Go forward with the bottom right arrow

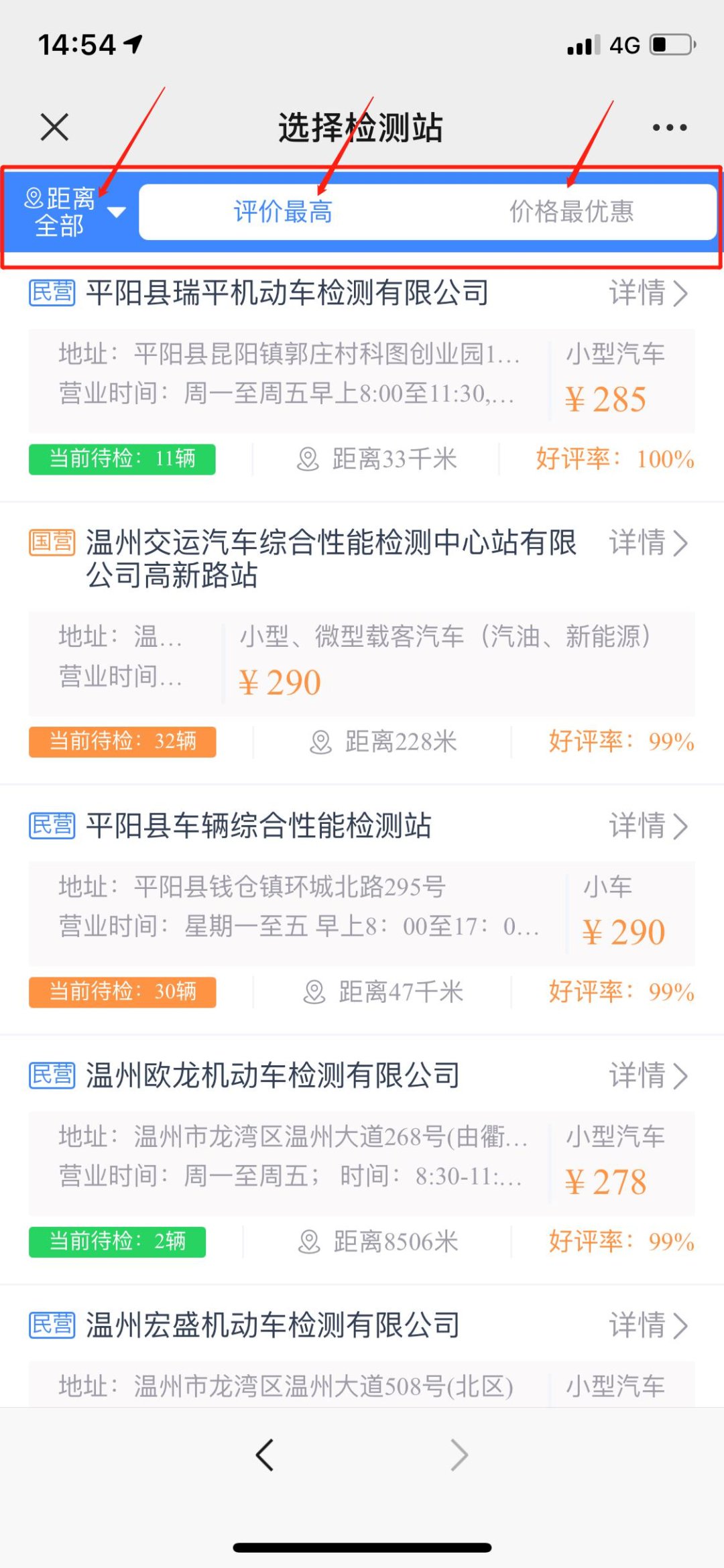click(459, 1455)
